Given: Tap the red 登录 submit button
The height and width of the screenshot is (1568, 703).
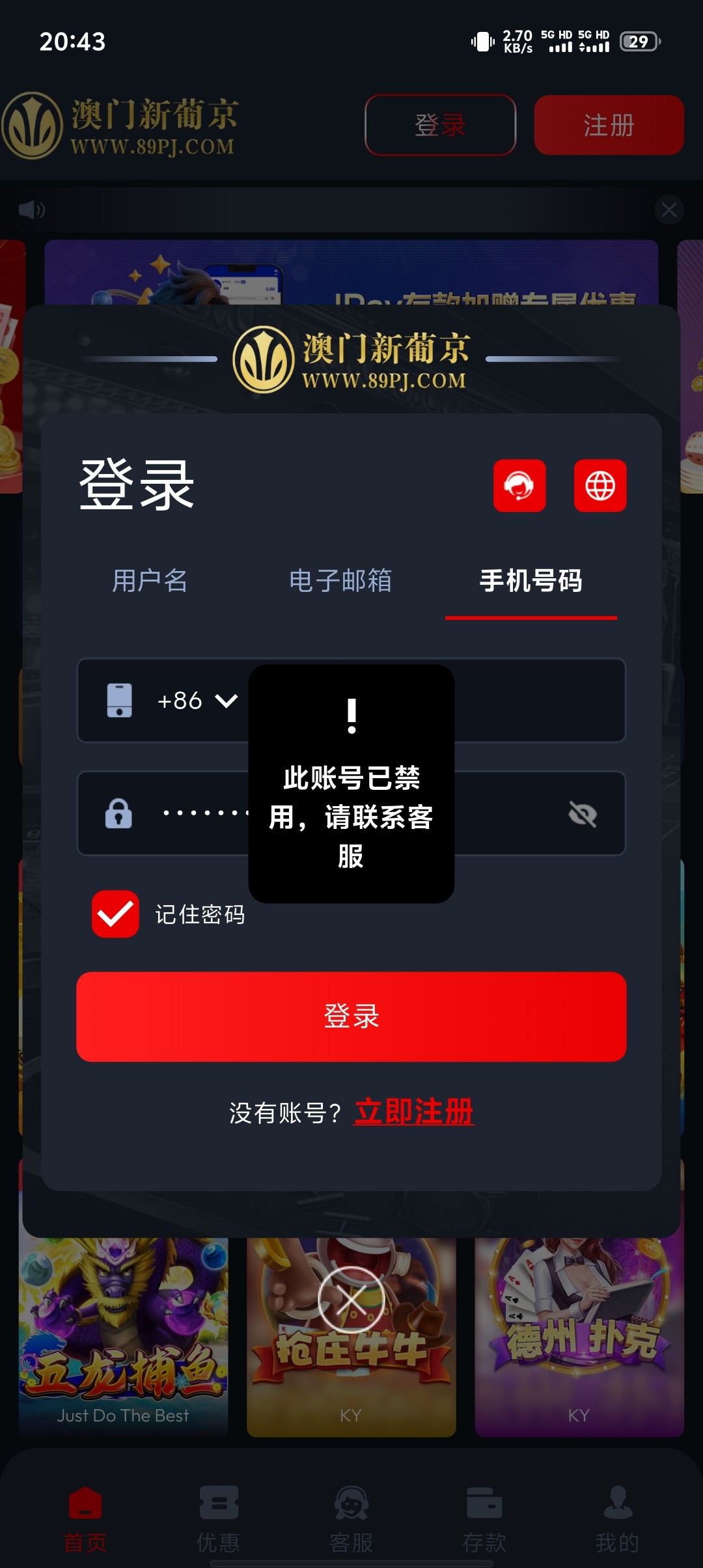Looking at the screenshot, I should point(351,1016).
